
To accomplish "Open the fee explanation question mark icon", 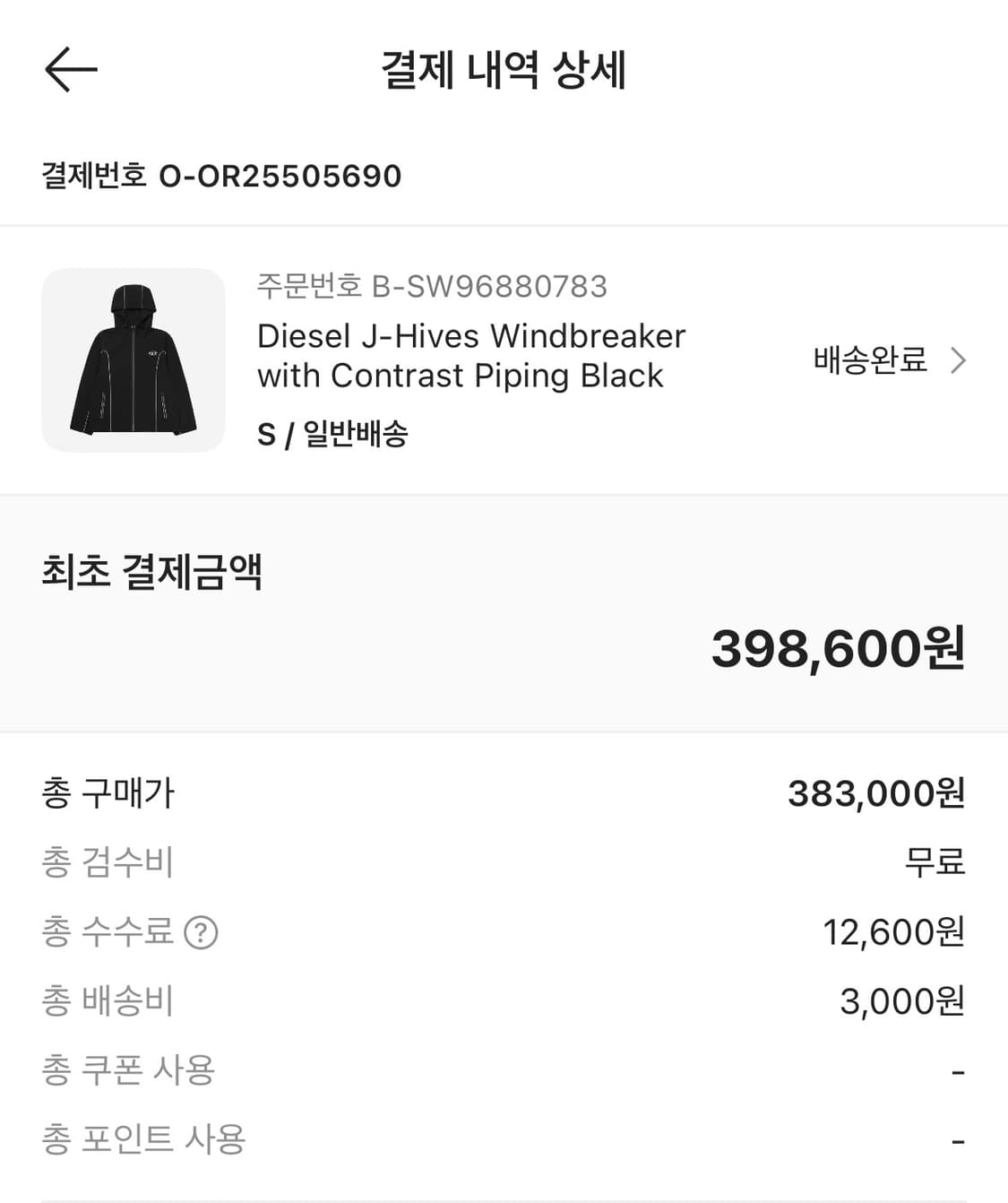I will [x=202, y=932].
